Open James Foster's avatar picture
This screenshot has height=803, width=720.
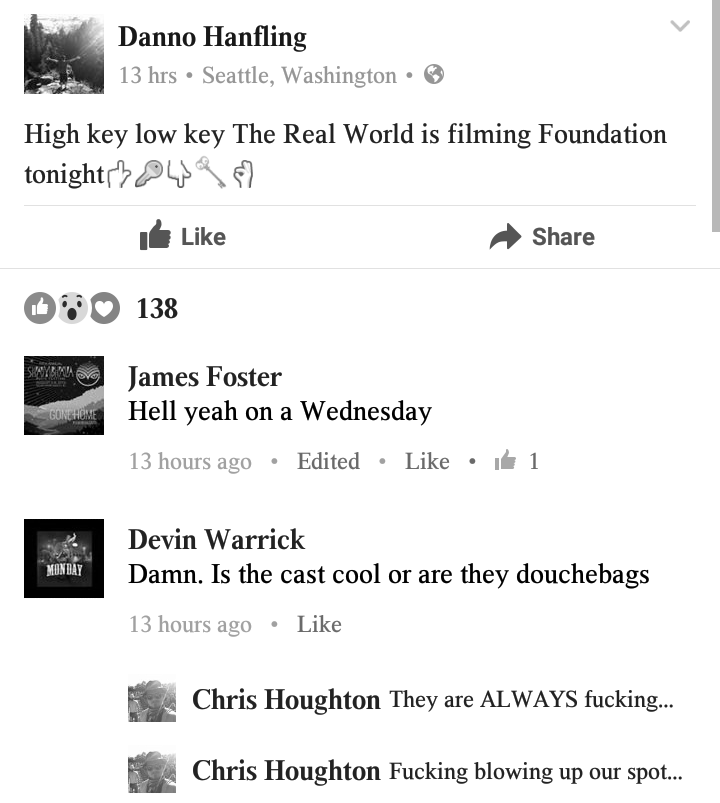point(64,395)
